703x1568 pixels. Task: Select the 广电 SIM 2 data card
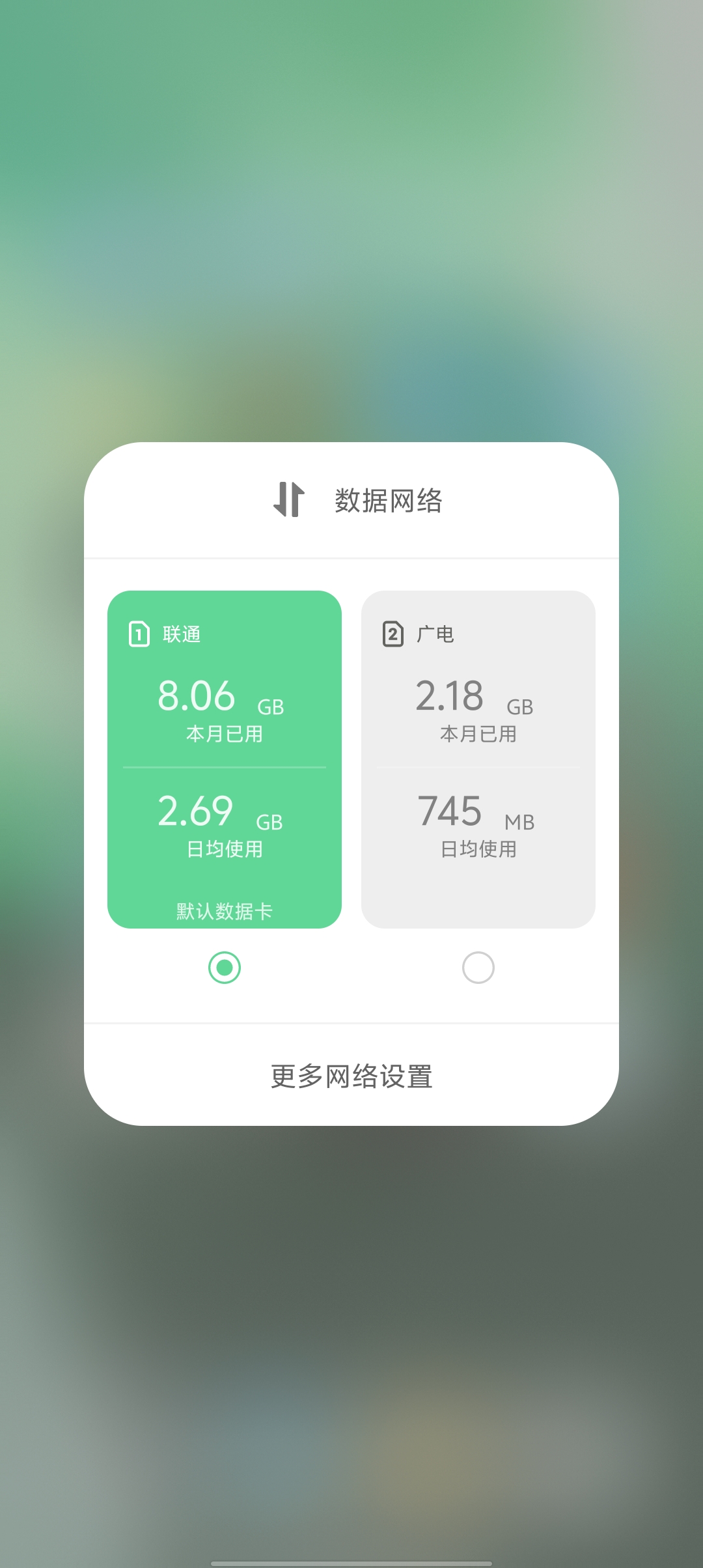point(478,759)
